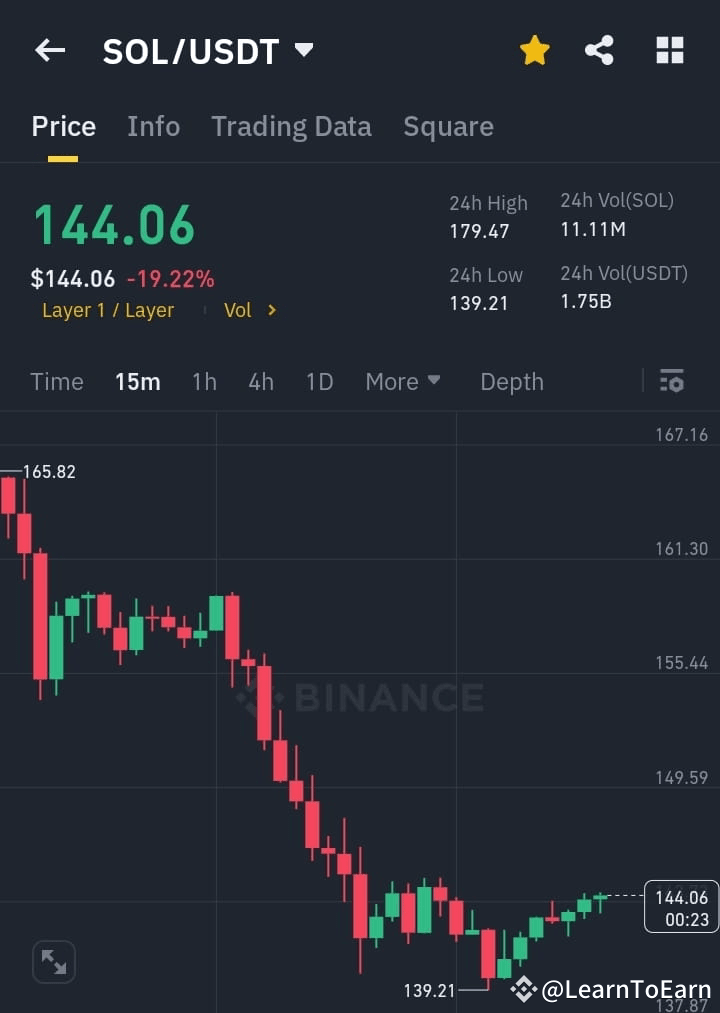The width and height of the screenshot is (720, 1013).
Task: Switch the chart to Depth view
Action: tap(511, 381)
